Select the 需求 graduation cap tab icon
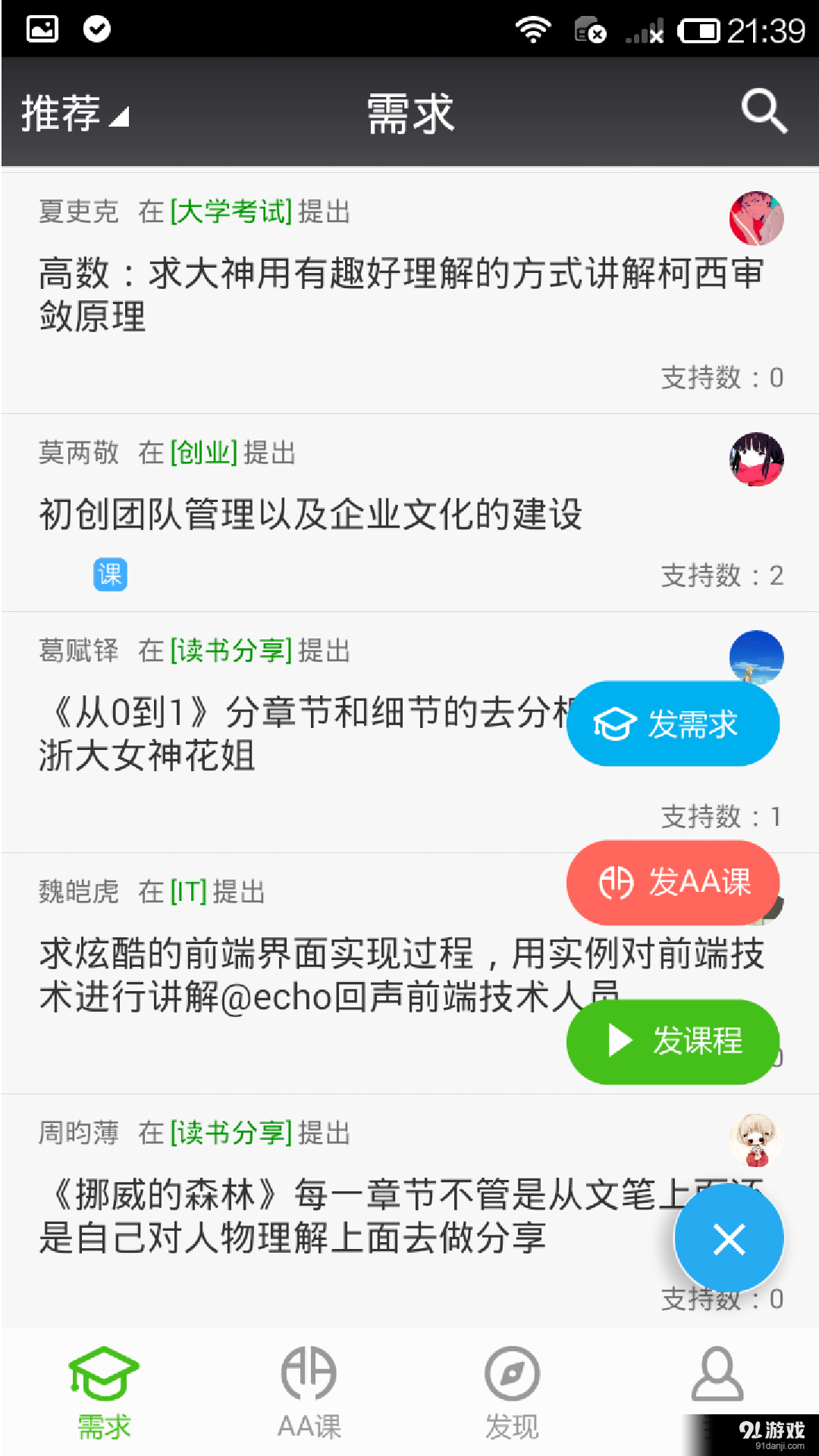Viewport: 819px width, 1456px height. 105,1374
